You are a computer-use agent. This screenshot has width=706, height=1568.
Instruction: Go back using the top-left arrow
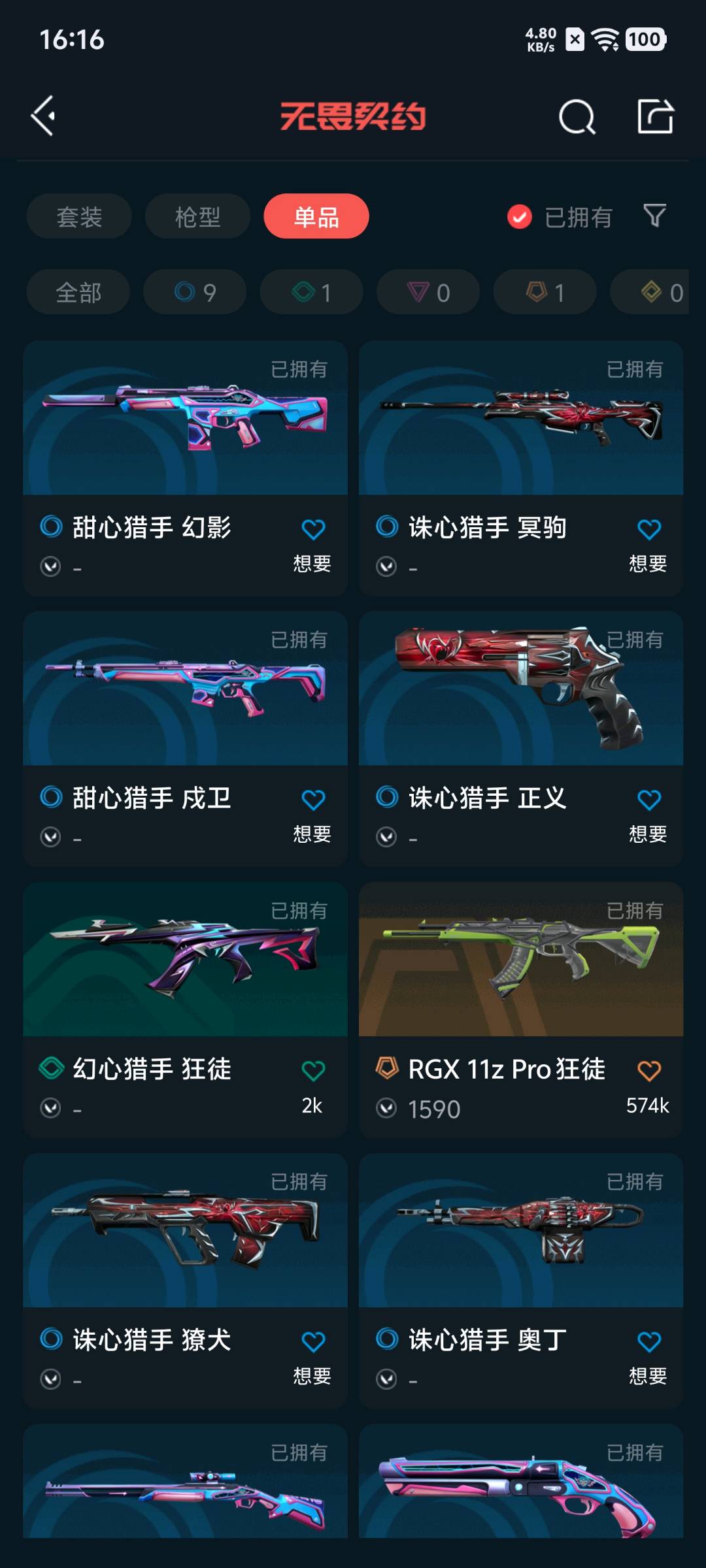44,116
